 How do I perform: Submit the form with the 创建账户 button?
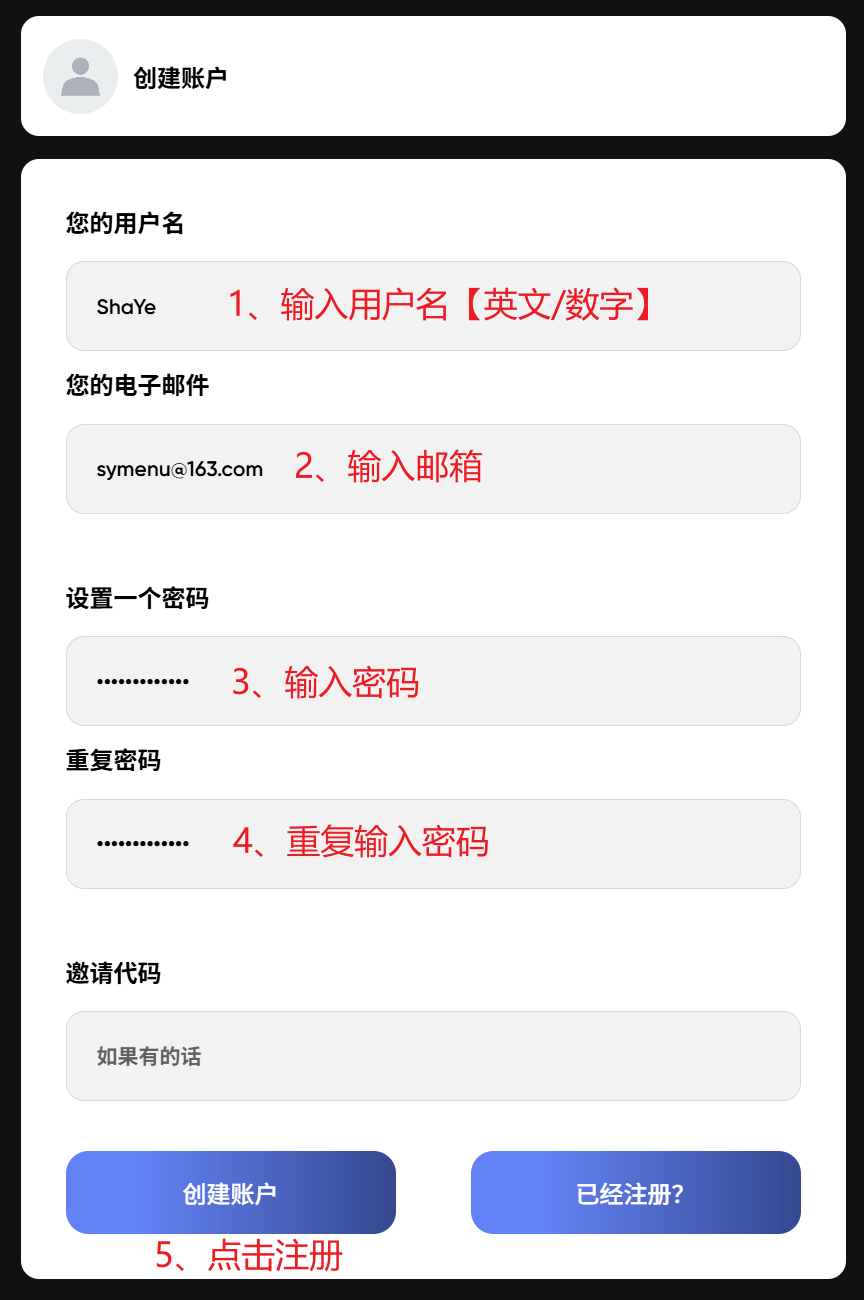point(231,1193)
